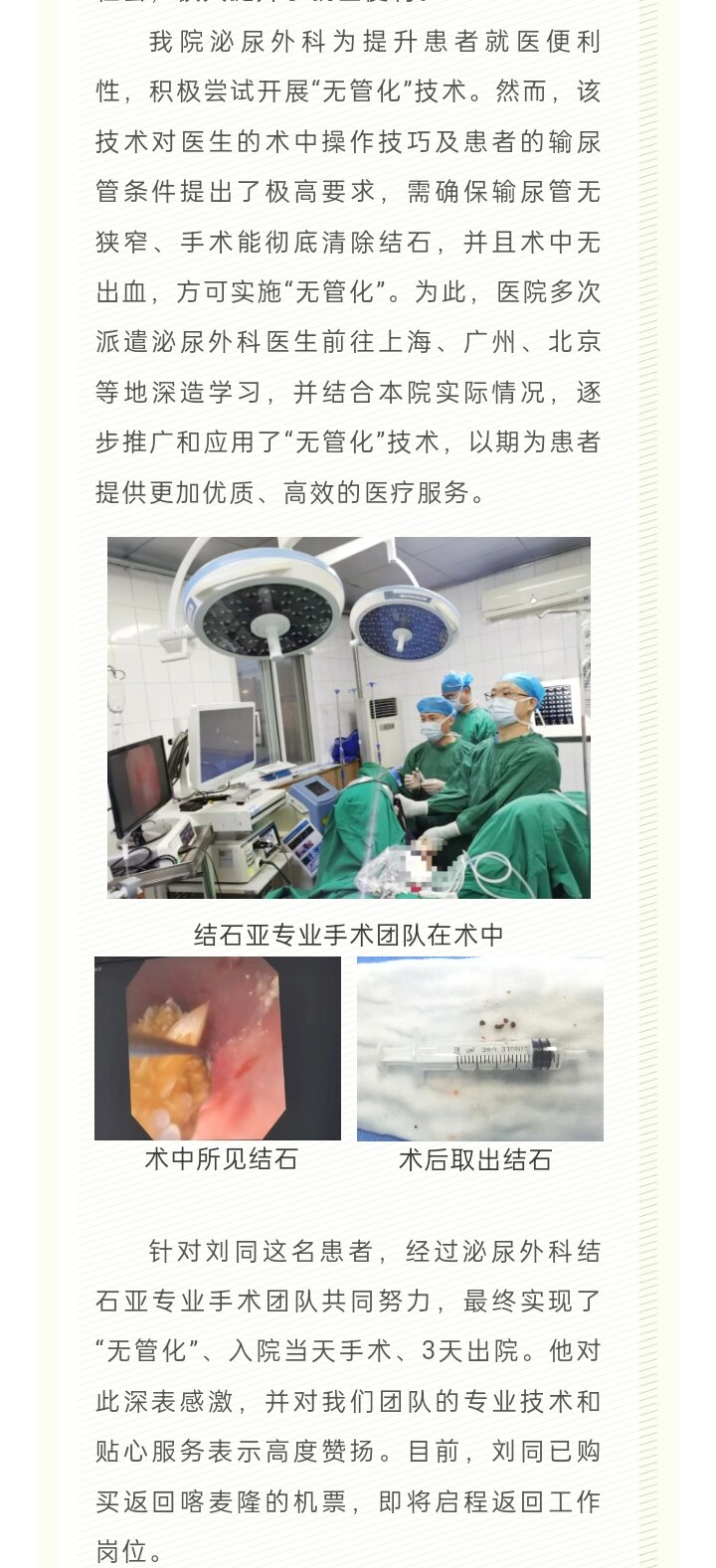Open the photo of stones removed after surgery
The width and height of the screenshot is (716, 1568).
[x=479, y=1048]
